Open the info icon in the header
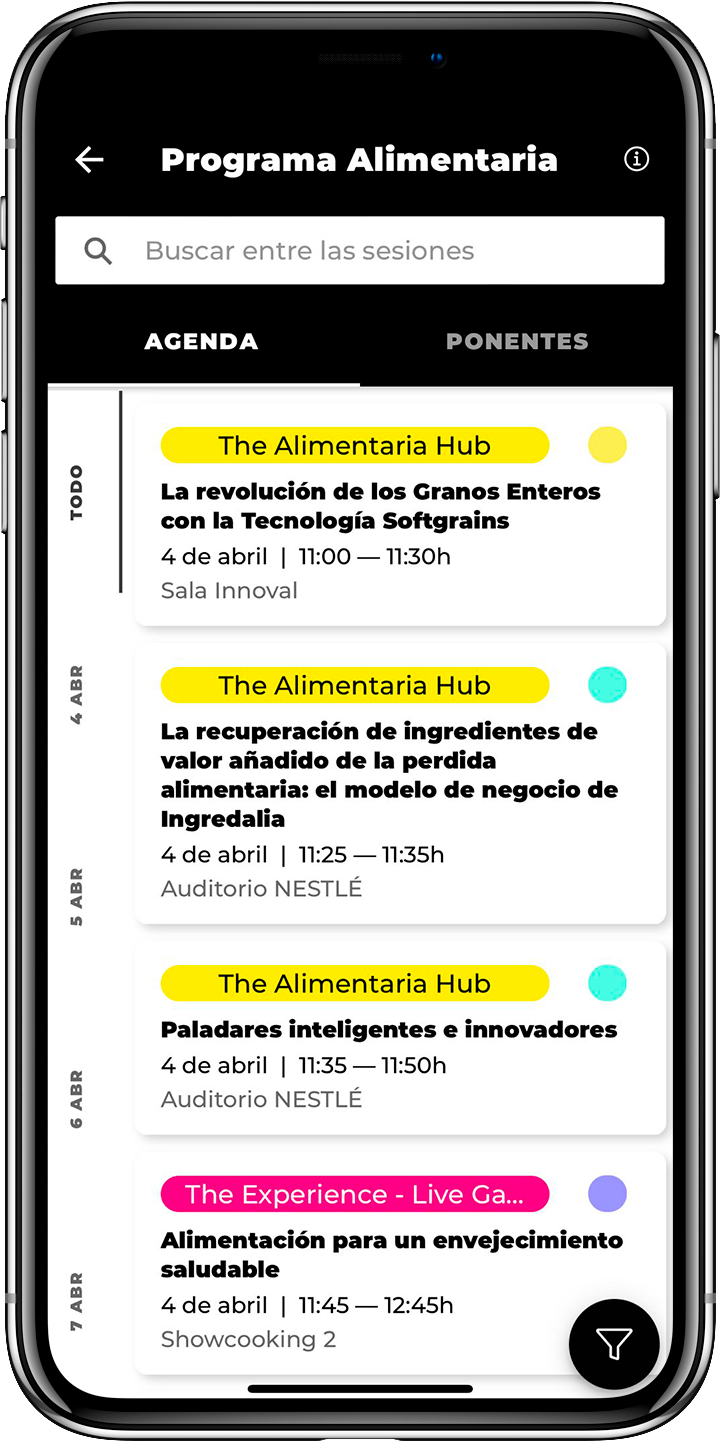 click(636, 159)
